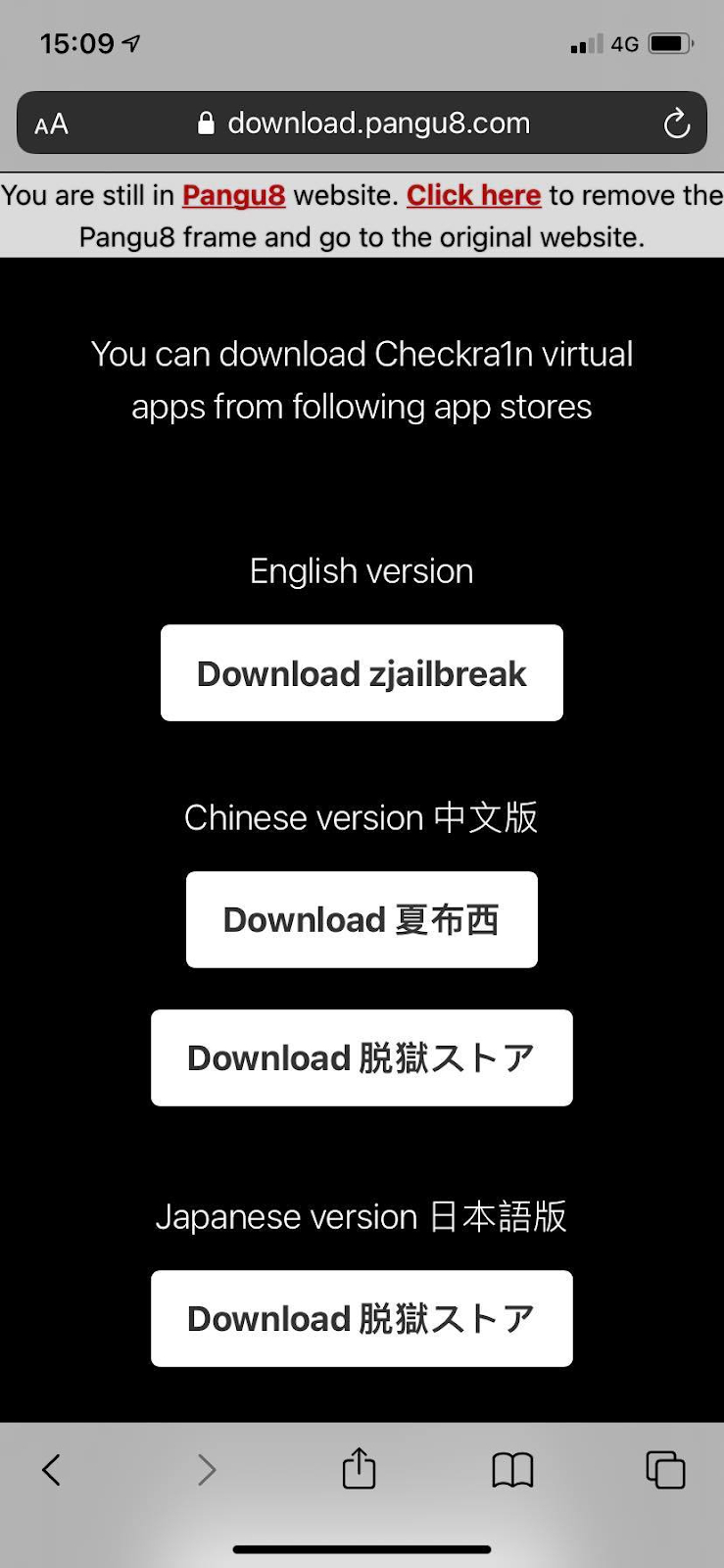Tap Download zjailbreak button
Viewport: 724px width, 1568px height.
(362, 673)
